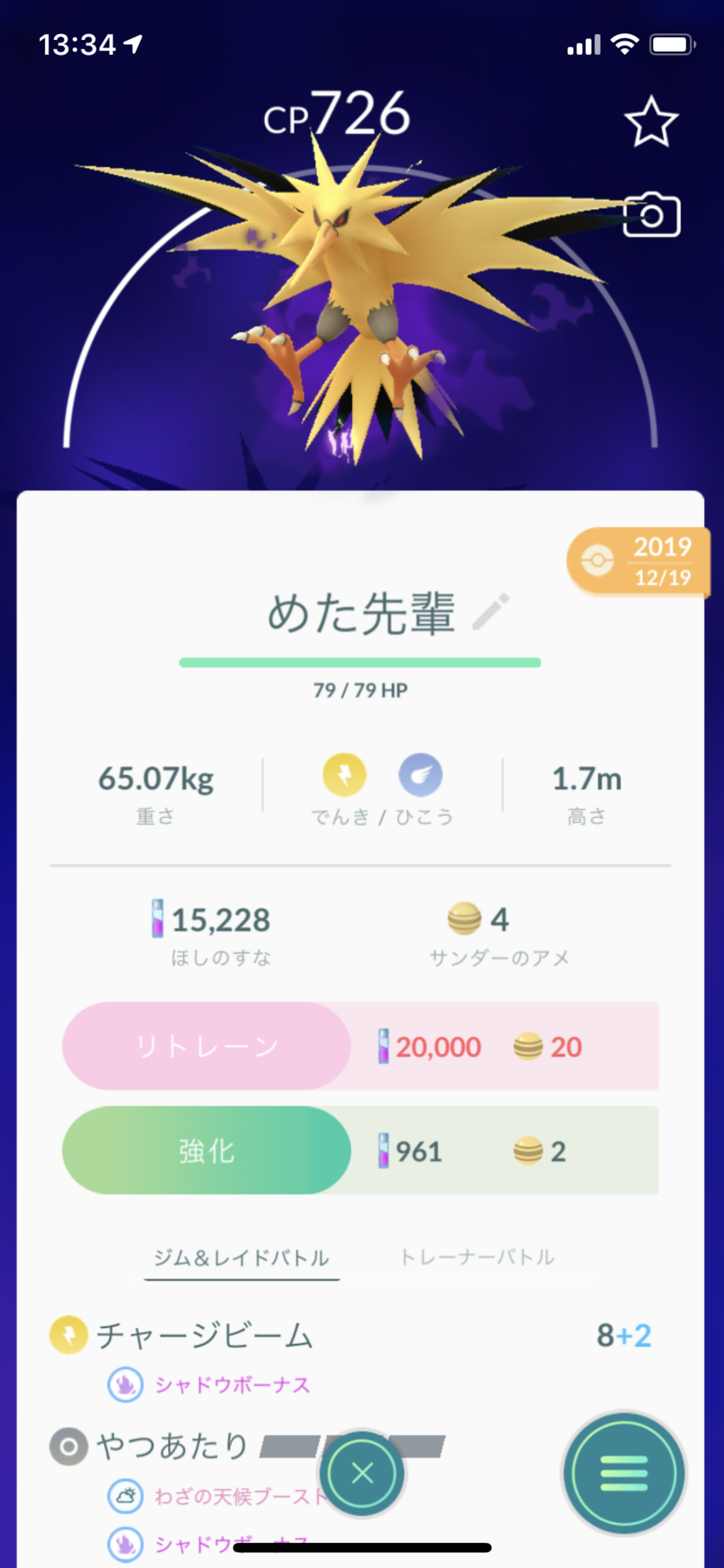This screenshot has height=1568, width=724.
Task: Select the ジム&レイドバトル tab
Action: [241, 1258]
